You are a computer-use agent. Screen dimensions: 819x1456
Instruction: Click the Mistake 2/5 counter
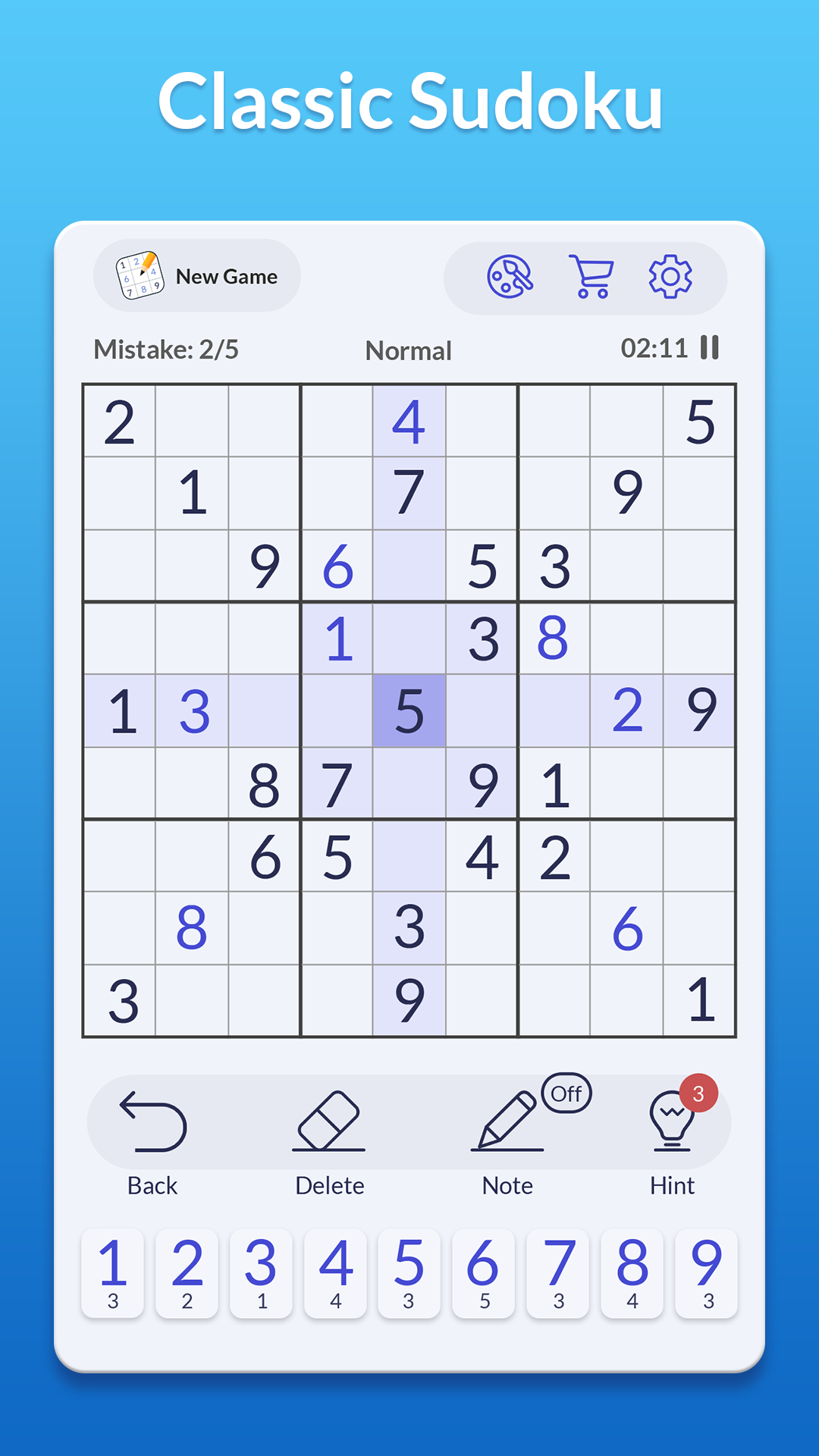click(165, 350)
